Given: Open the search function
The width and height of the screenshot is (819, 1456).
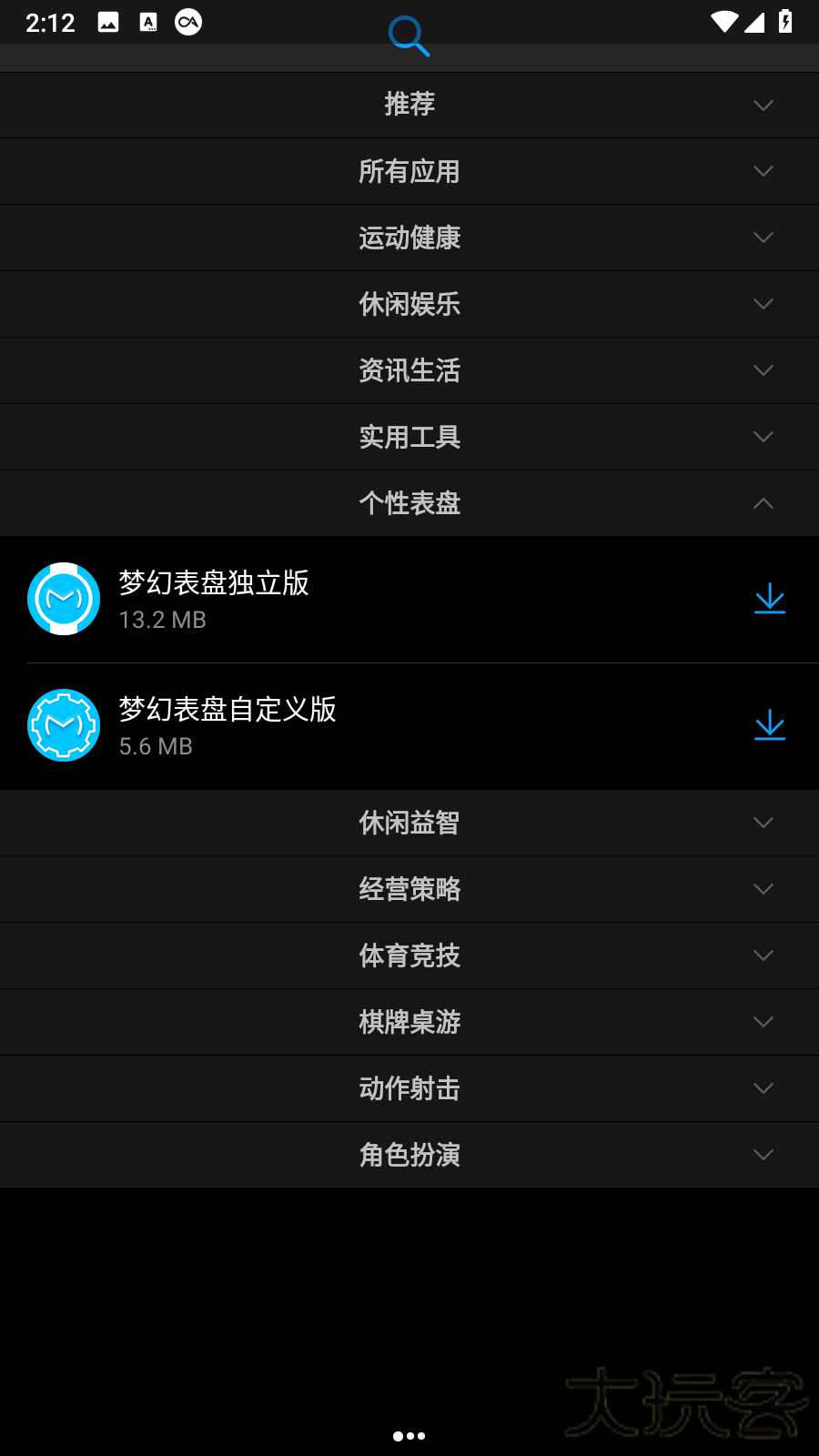Looking at the screenshot, I should coord(409,35).
